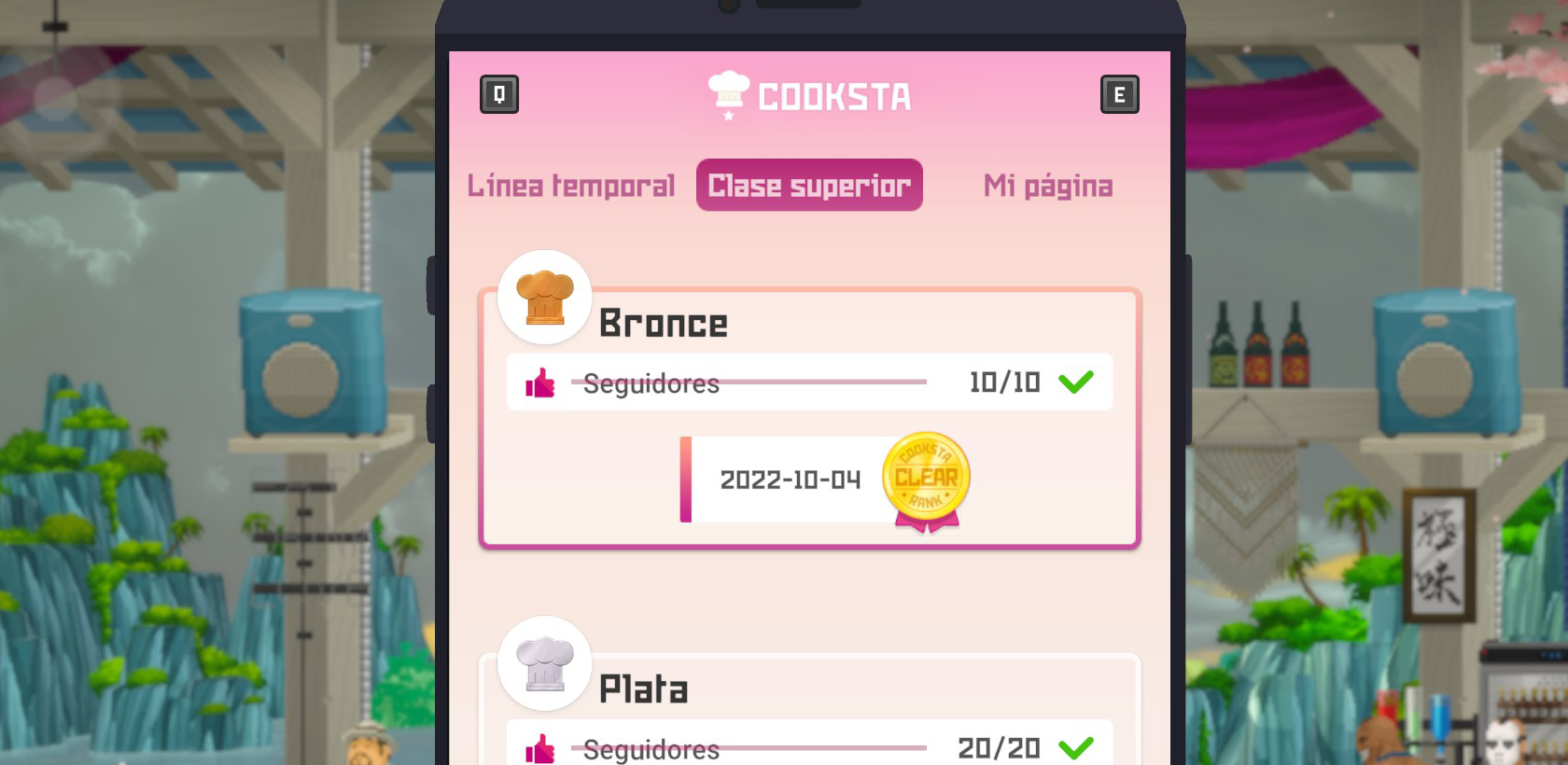Open the Mi página tab
The height and width of the screenshot is (765, 1568).
[x=1047, y=186]
